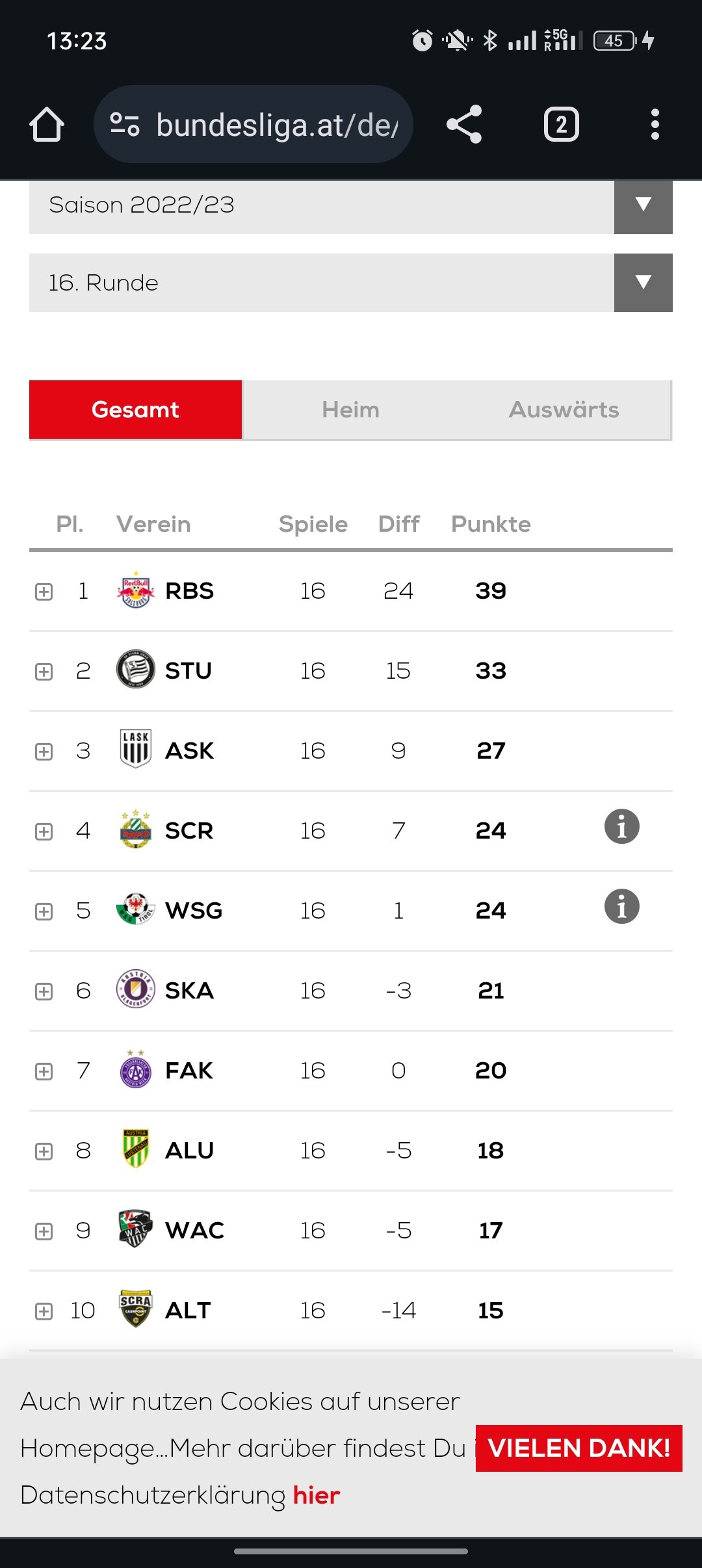Expand the FAK row

pyautogui.click(x=44, y=1071)
